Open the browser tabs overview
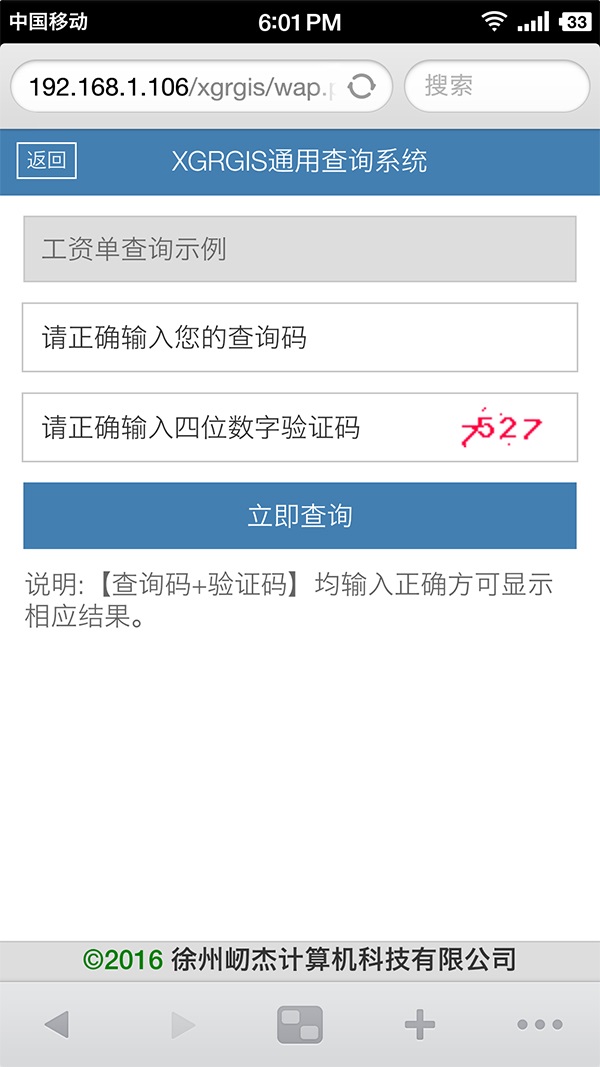This screenshot has height=1067, width=600. [299, 1024]
